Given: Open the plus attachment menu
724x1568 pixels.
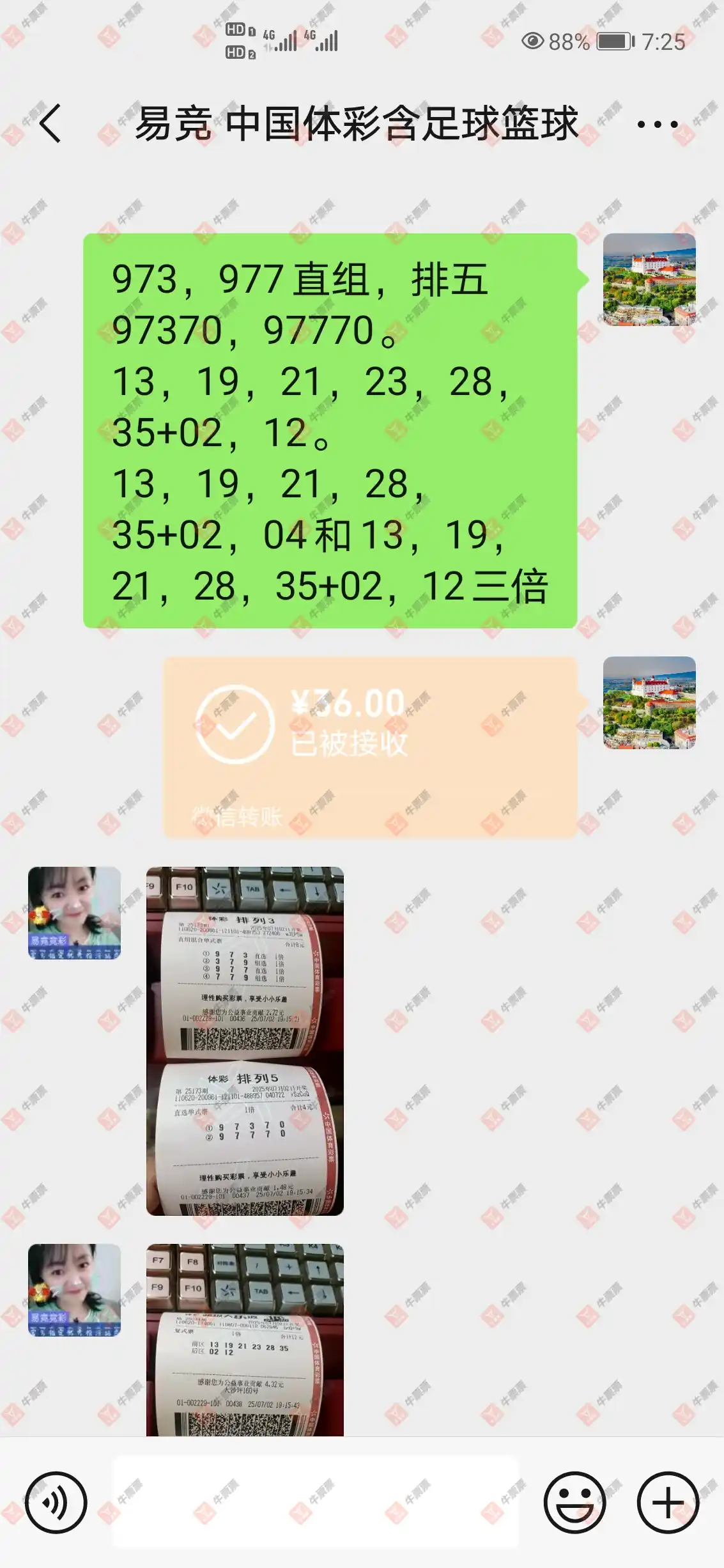Looking at the screenshot, I should [x=668, y=1502].
